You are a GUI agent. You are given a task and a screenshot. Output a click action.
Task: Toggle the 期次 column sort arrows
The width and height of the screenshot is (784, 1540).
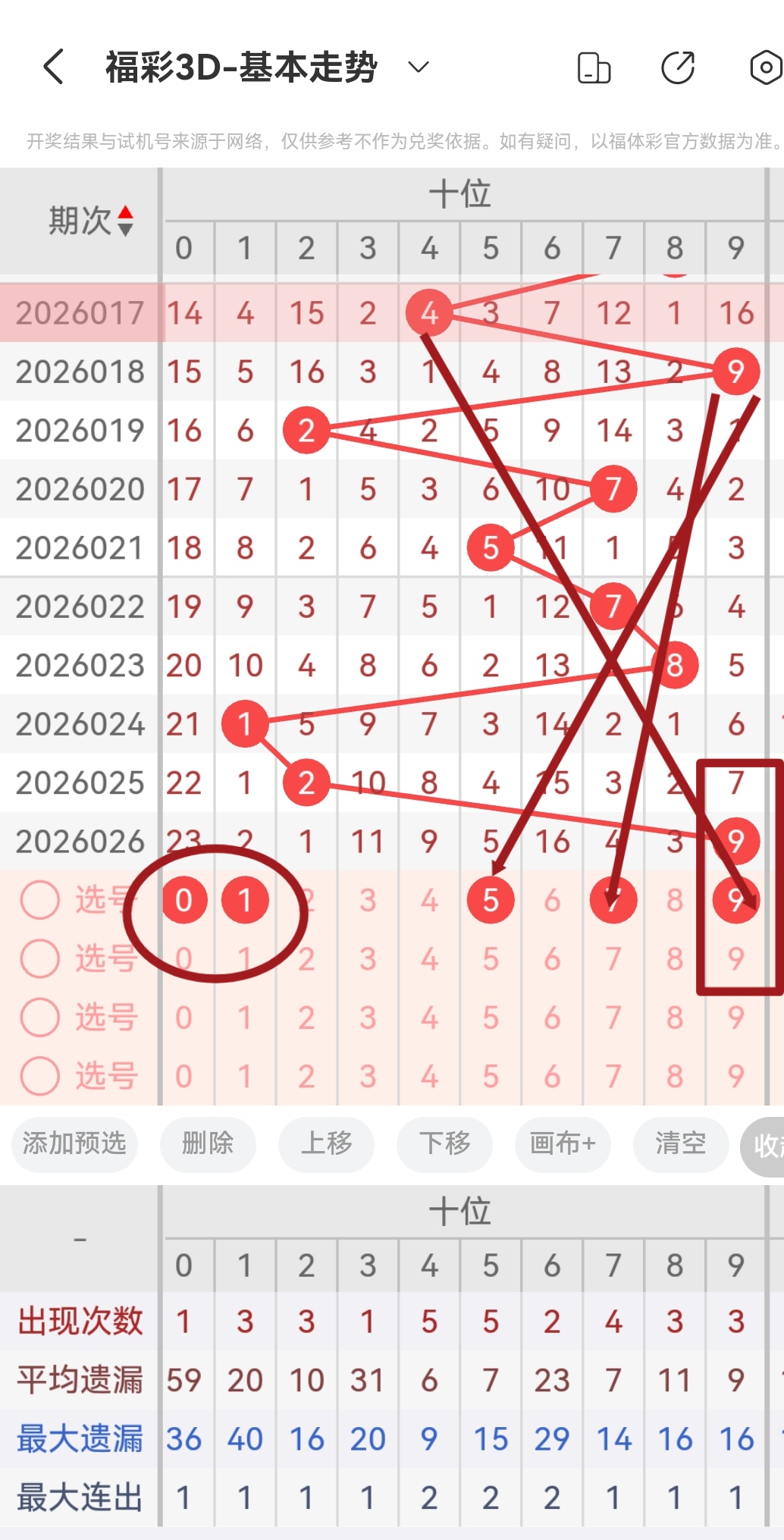(127, 218)
